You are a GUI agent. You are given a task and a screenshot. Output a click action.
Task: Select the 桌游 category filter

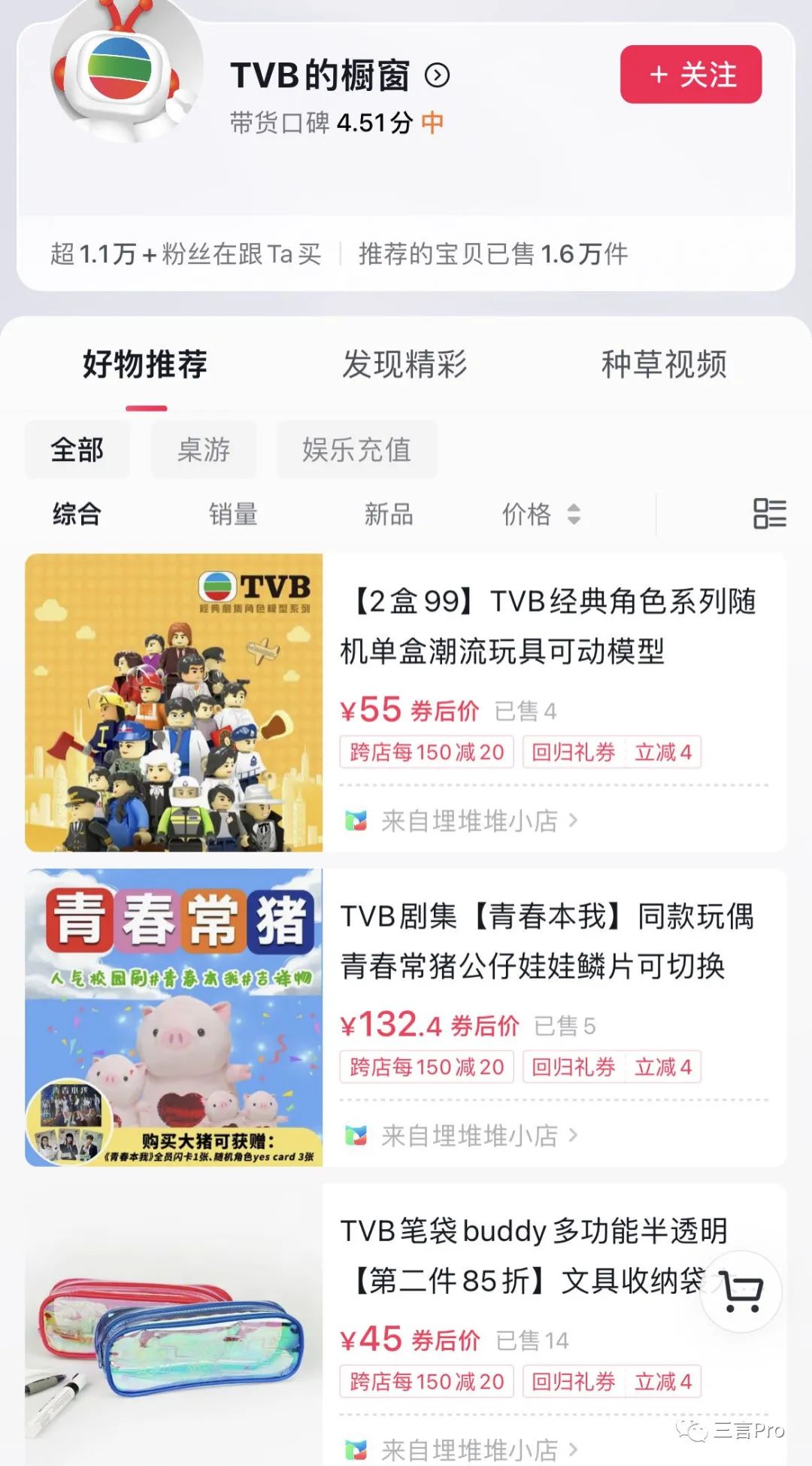(x=203, y=449)
